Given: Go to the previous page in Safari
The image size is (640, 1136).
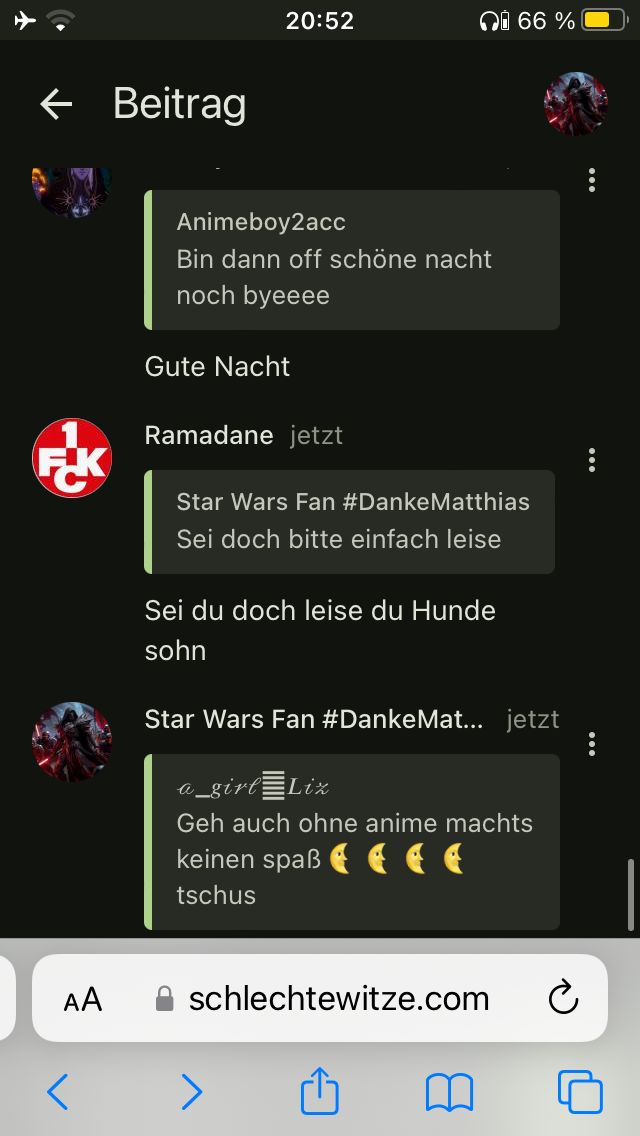Looking at the screenshot, I should click(x=58, y=1092).
